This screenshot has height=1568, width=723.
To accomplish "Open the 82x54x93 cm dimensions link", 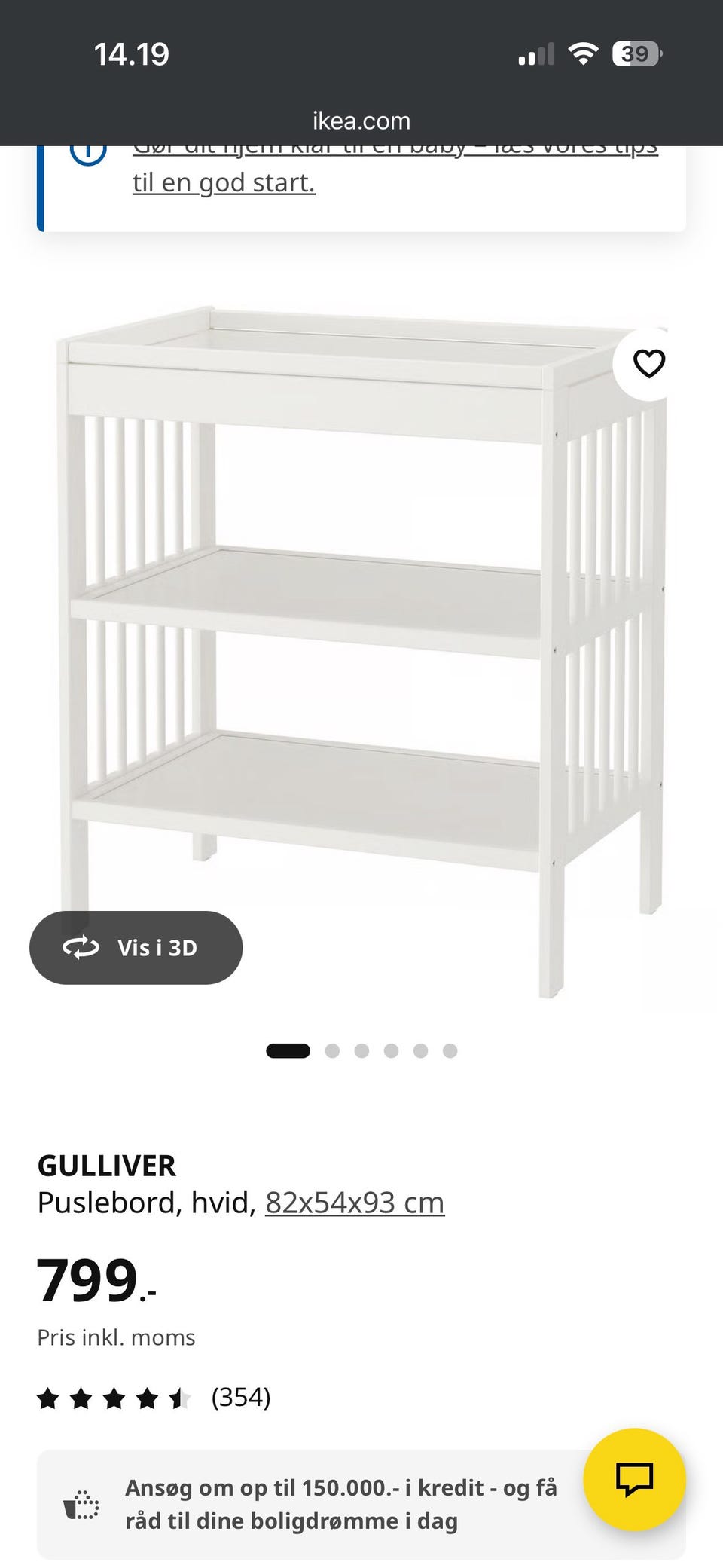I will click(x=355, y=1202).
